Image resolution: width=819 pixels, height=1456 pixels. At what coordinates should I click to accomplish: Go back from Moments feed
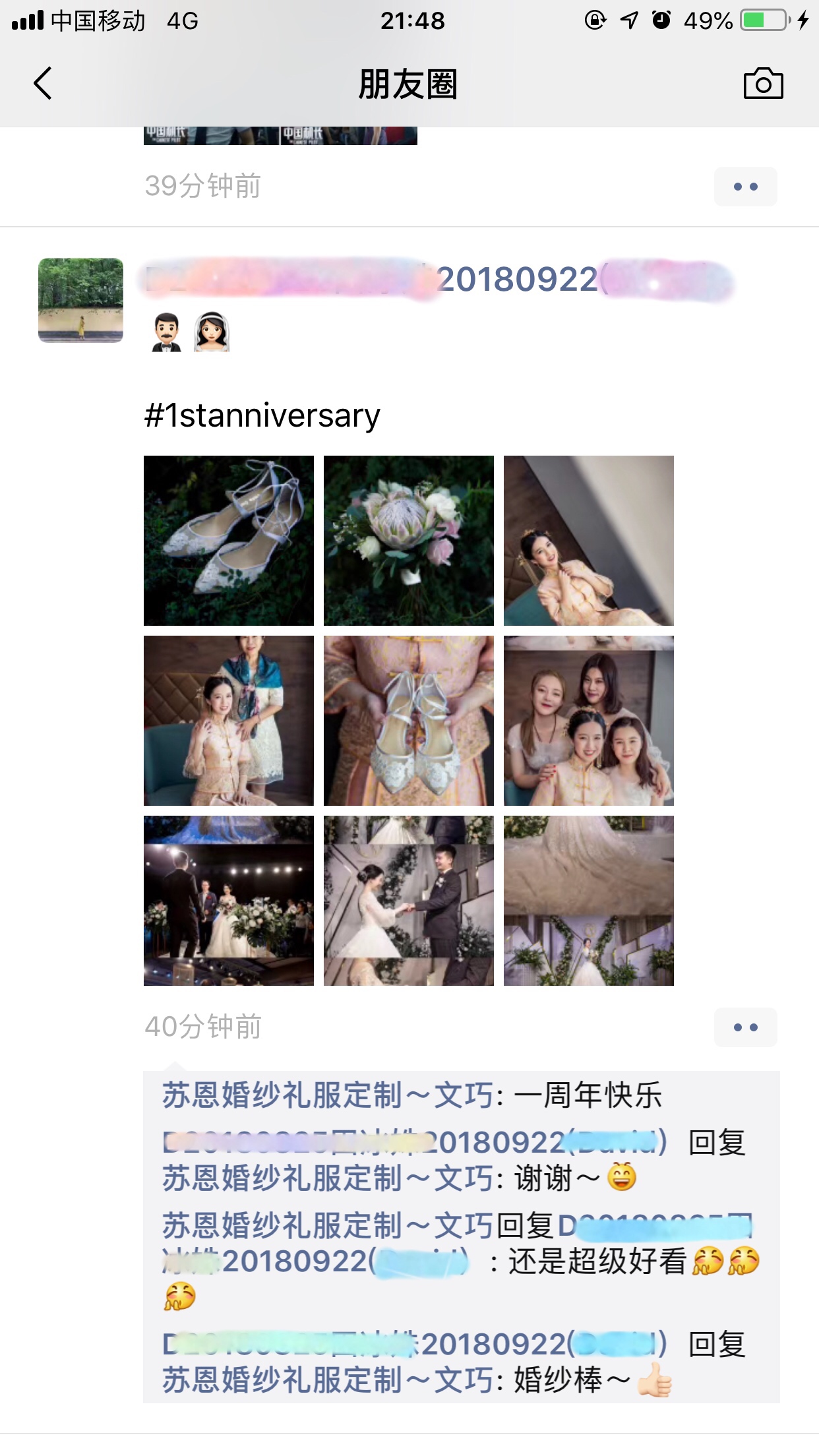pyautogui.click(x=43, y=84)
